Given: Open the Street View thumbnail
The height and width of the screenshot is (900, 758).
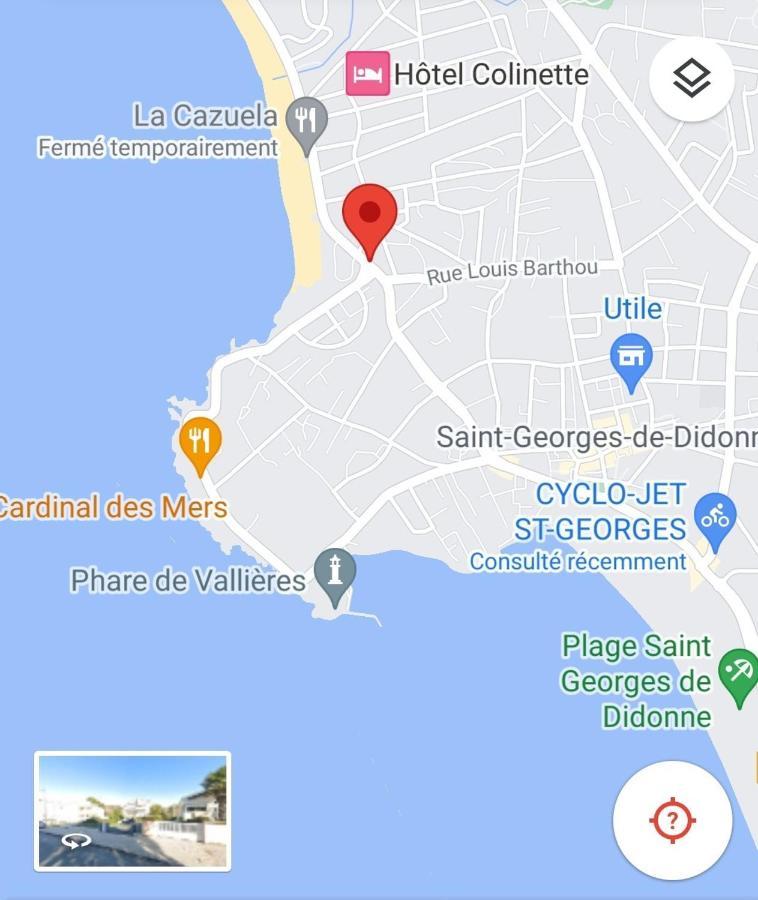Looking at the screenshot, I should (132, 810).
